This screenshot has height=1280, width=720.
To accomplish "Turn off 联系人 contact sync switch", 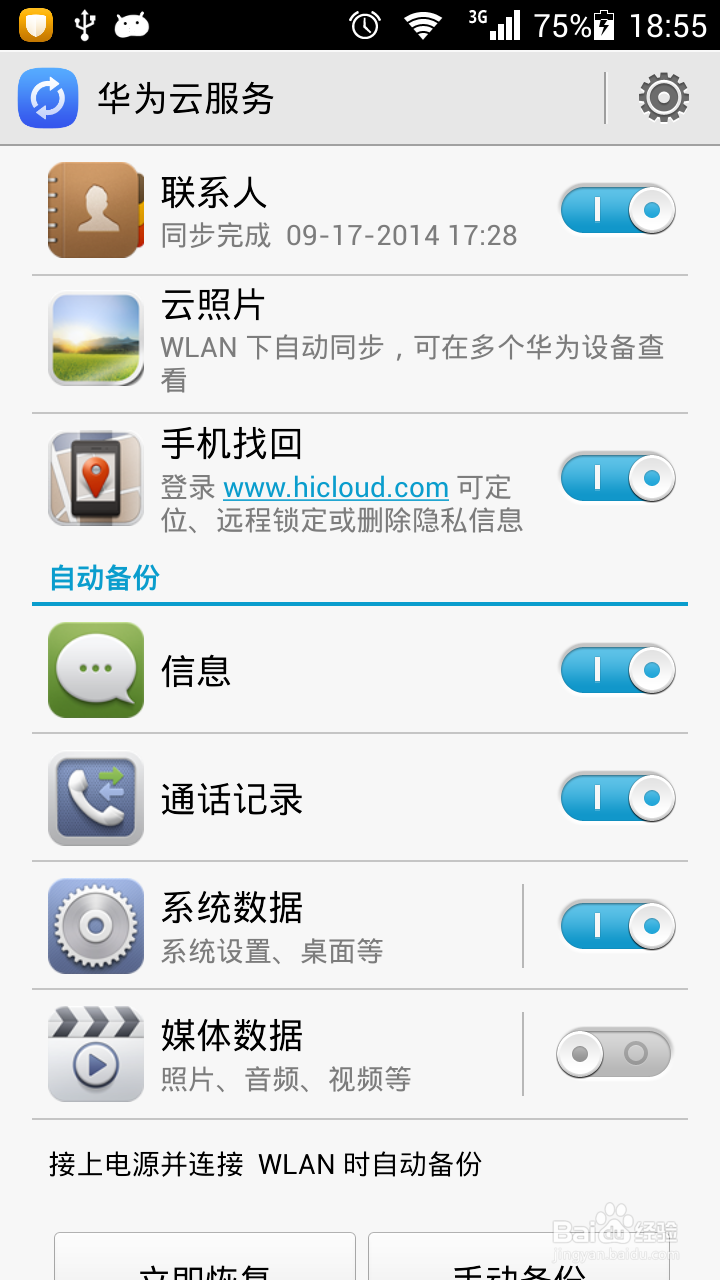I will tap(617, 210).
